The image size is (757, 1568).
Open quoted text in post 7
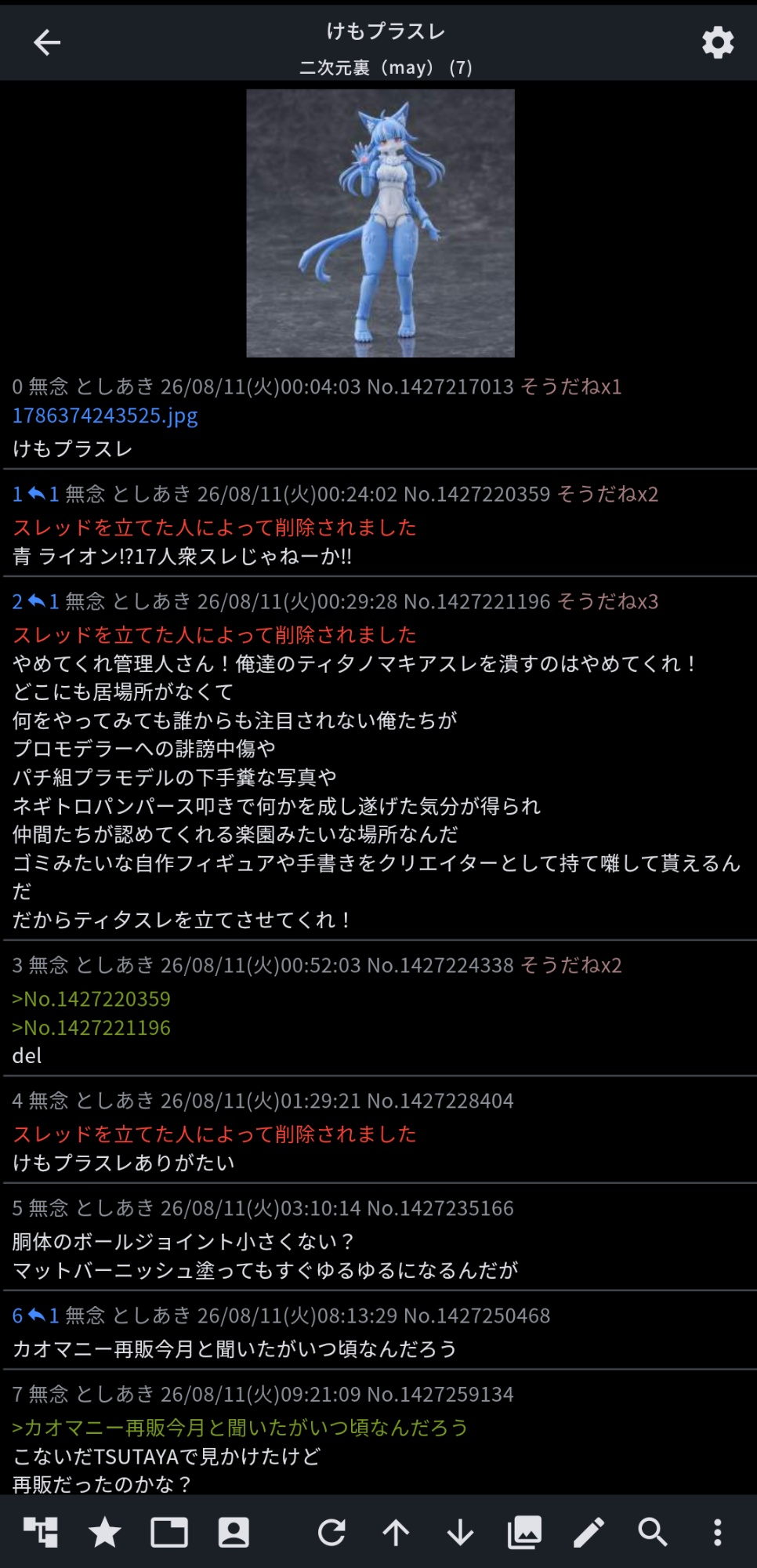click(240, 1428)
